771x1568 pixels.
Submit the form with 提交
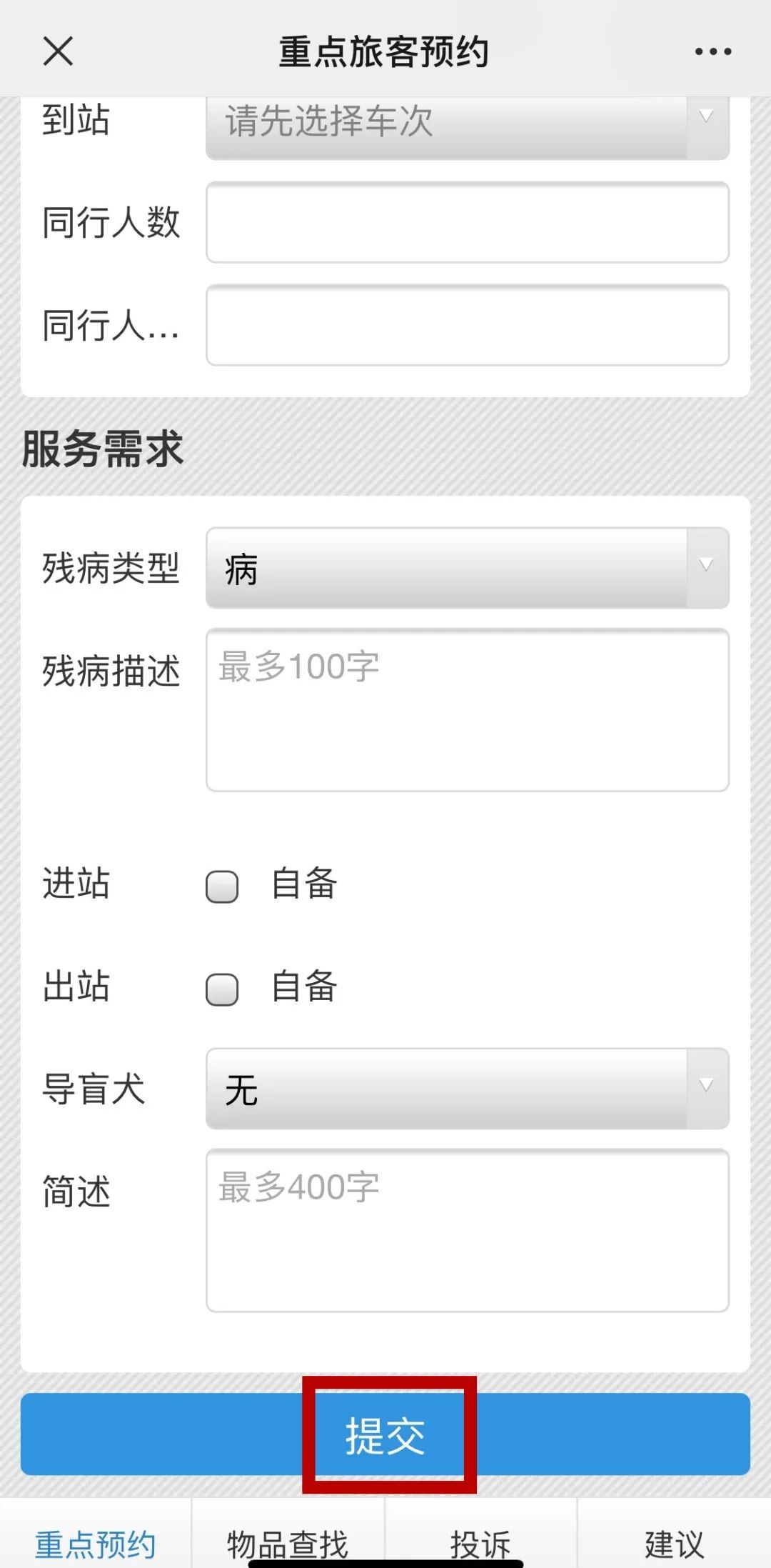click(x=385, y=1434)
